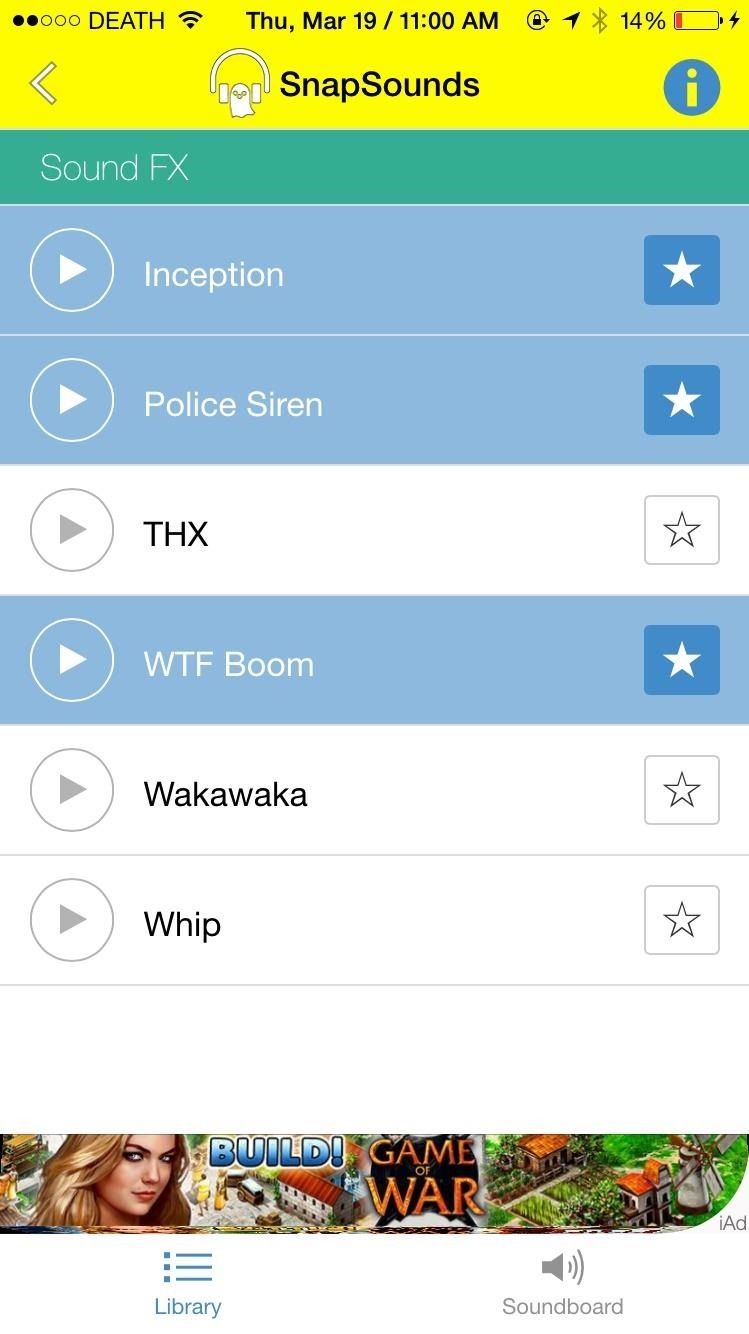Screen dimensions: 749x1334
Task: Play the Inception sound
Action: [x=72, y=270]
